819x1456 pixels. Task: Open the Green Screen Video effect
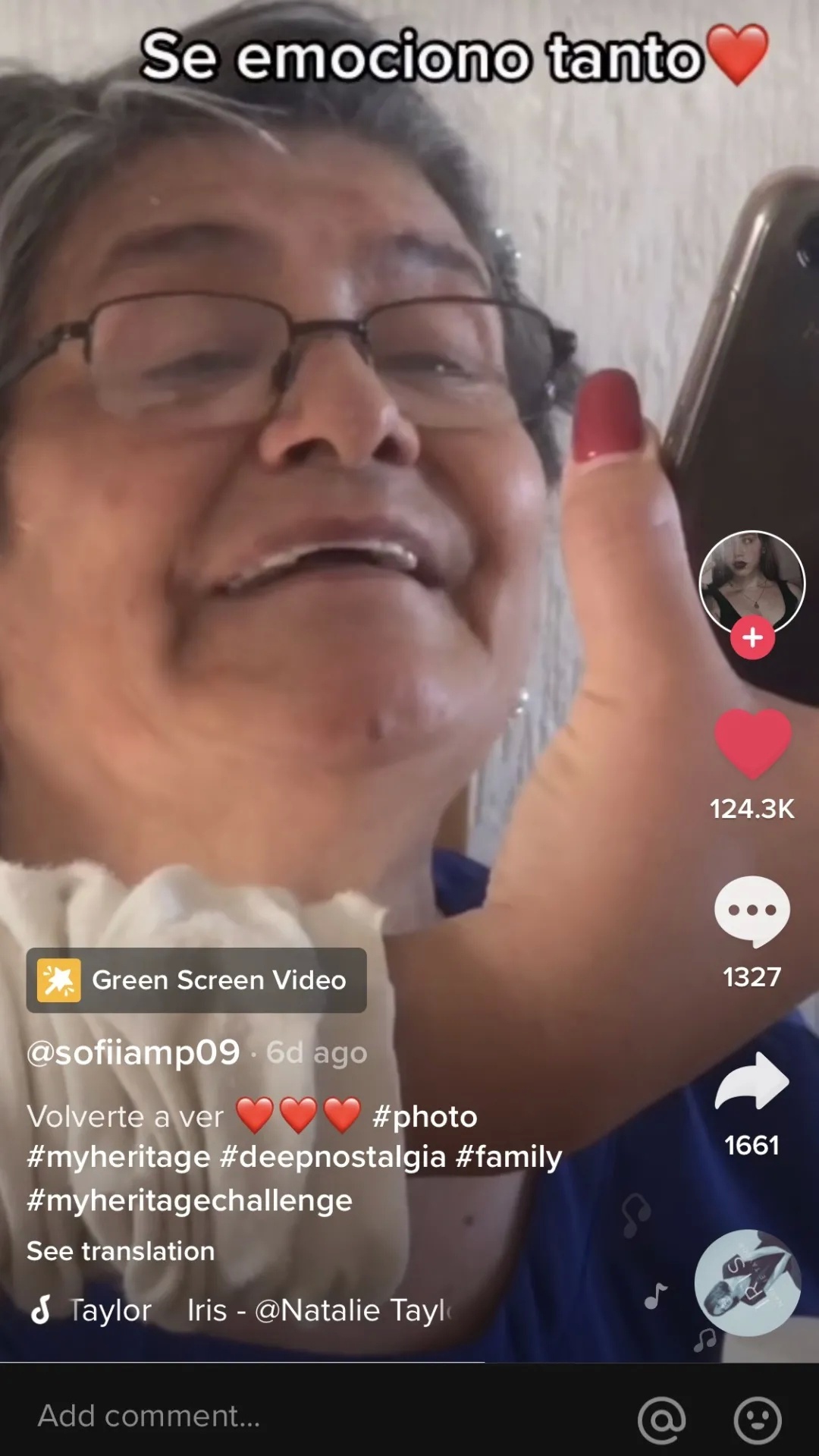point(196,980)
